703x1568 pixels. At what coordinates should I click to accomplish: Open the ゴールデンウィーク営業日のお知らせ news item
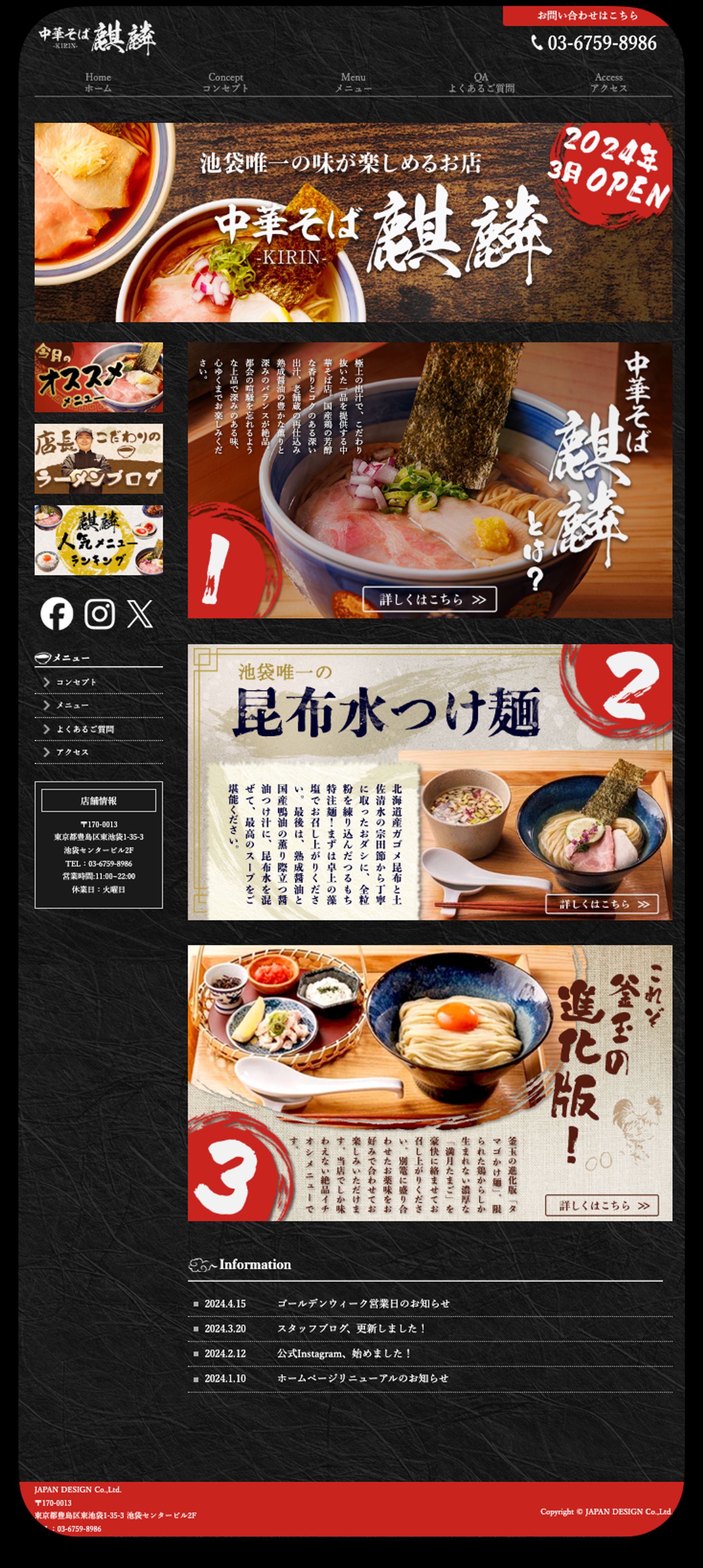click(364, 1303)
